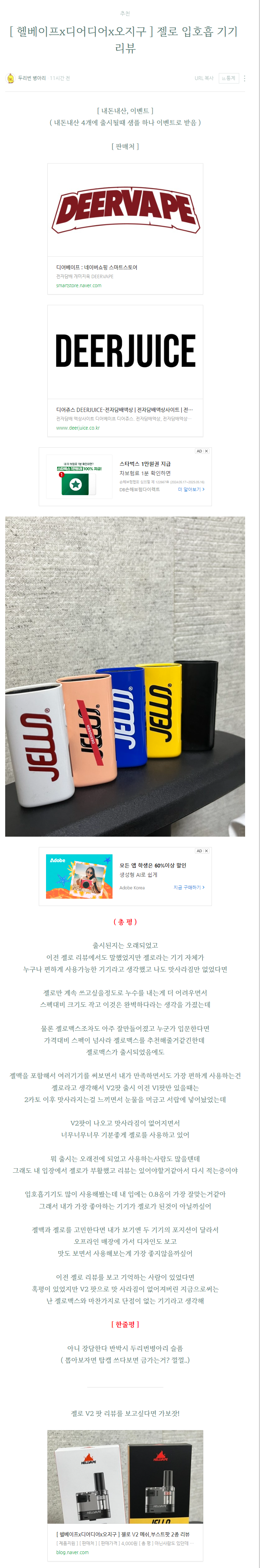The width and height of the screenshot is (260, 1568).
Task: View the Jello devices photo
Action: [x=125, y=676]
